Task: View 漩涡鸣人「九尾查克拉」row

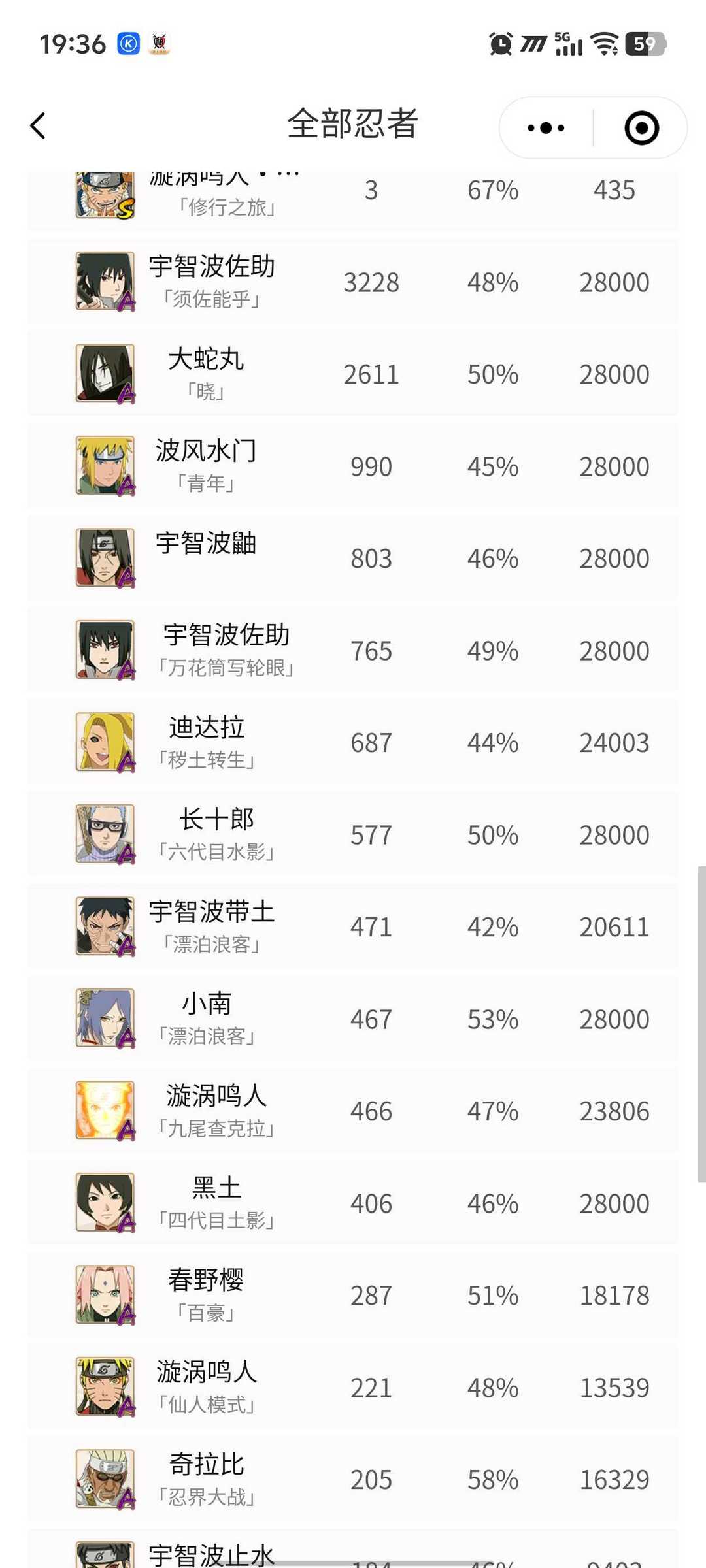Action: click(353, 1111)
